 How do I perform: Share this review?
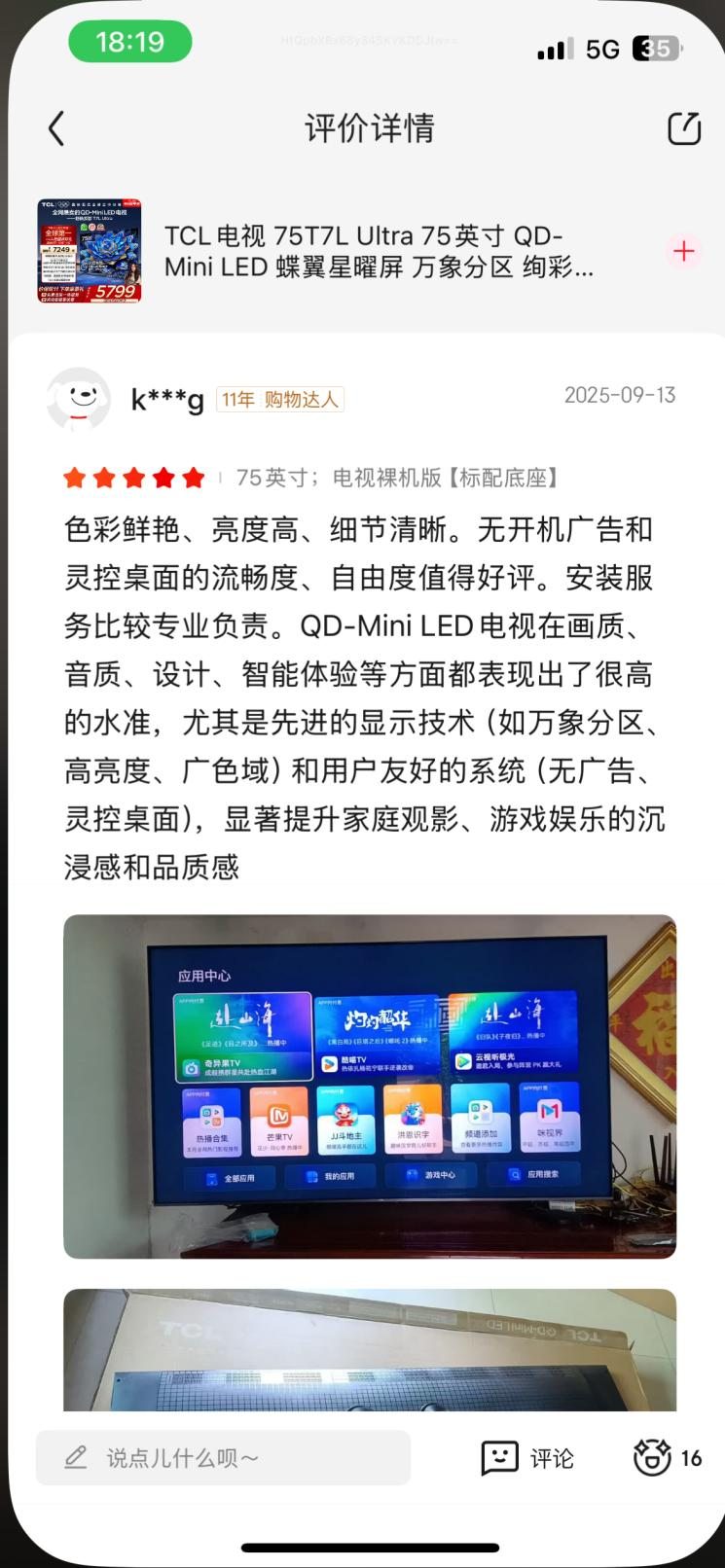click(683, 128)
